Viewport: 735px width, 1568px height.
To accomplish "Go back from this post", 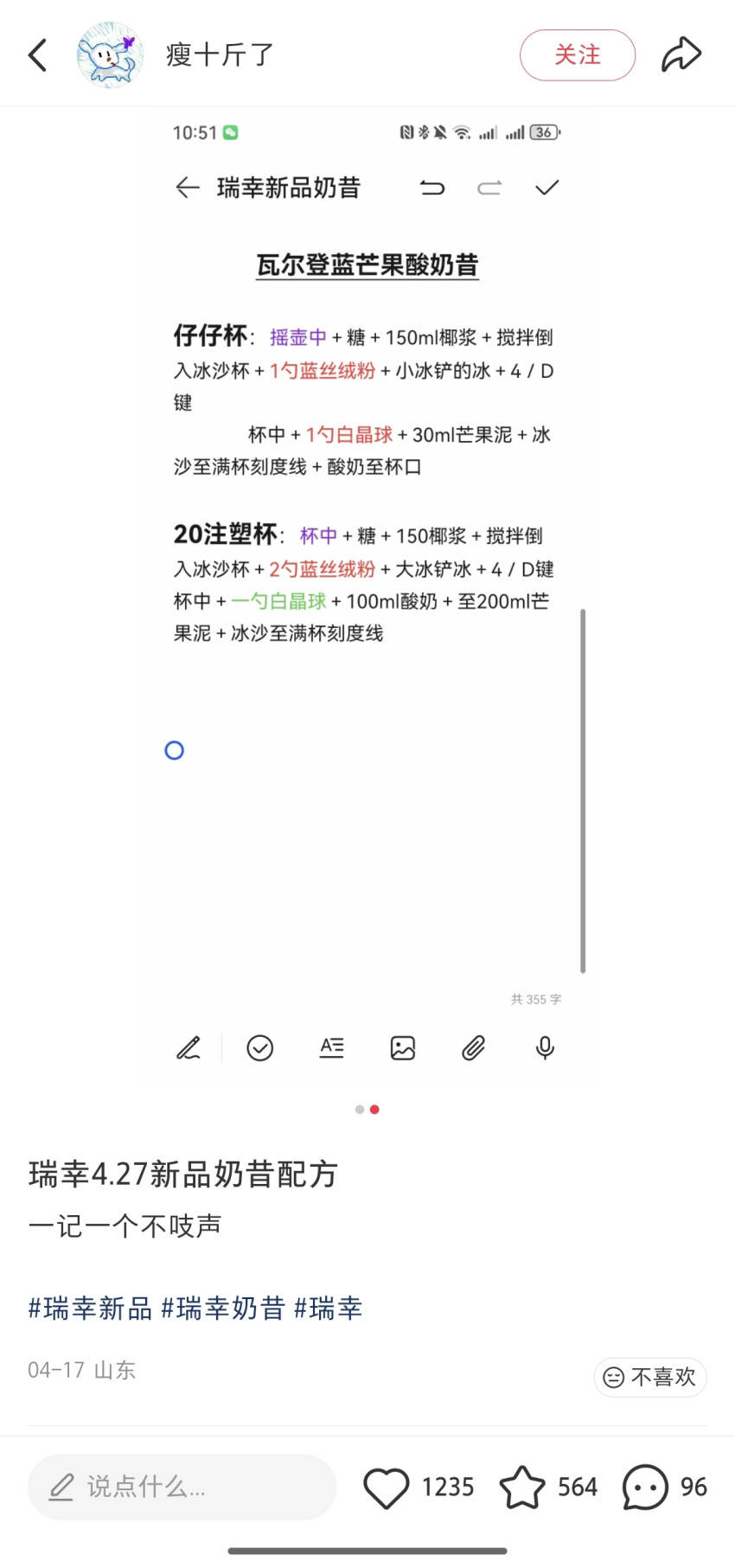I will (37, 55).
